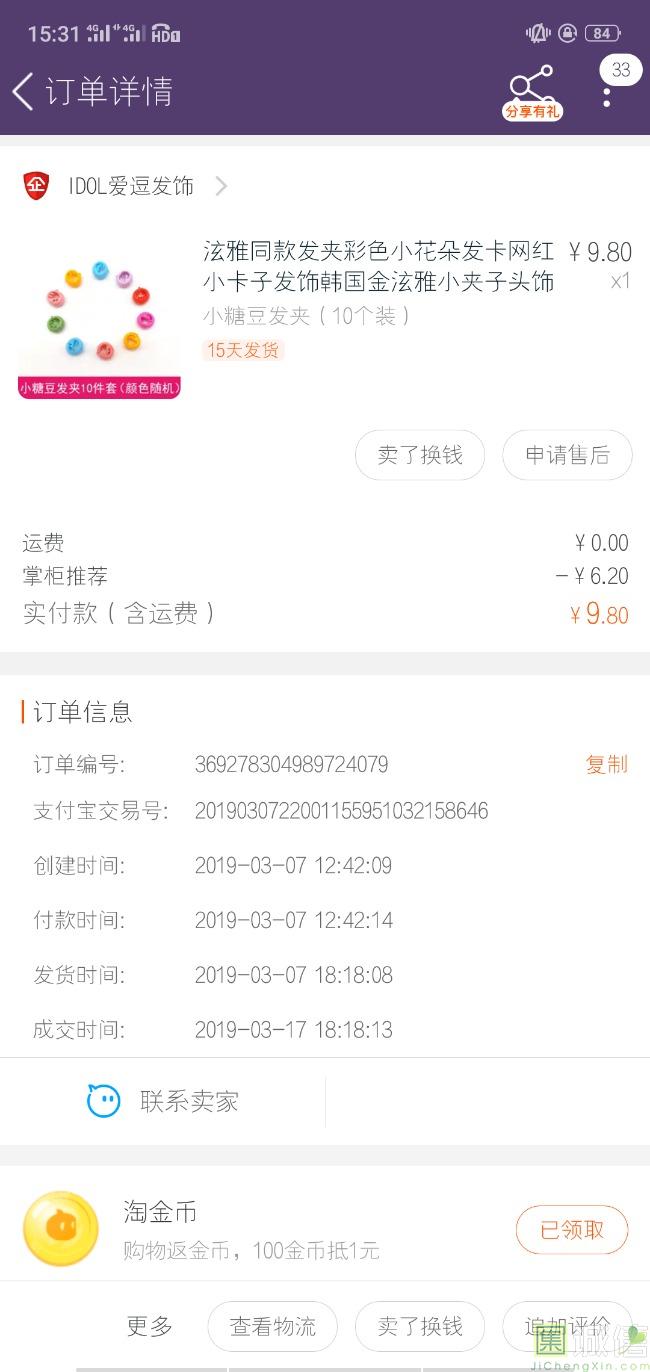
Task: Go back from 订单详情 page
Action: [x=24, y=92]
